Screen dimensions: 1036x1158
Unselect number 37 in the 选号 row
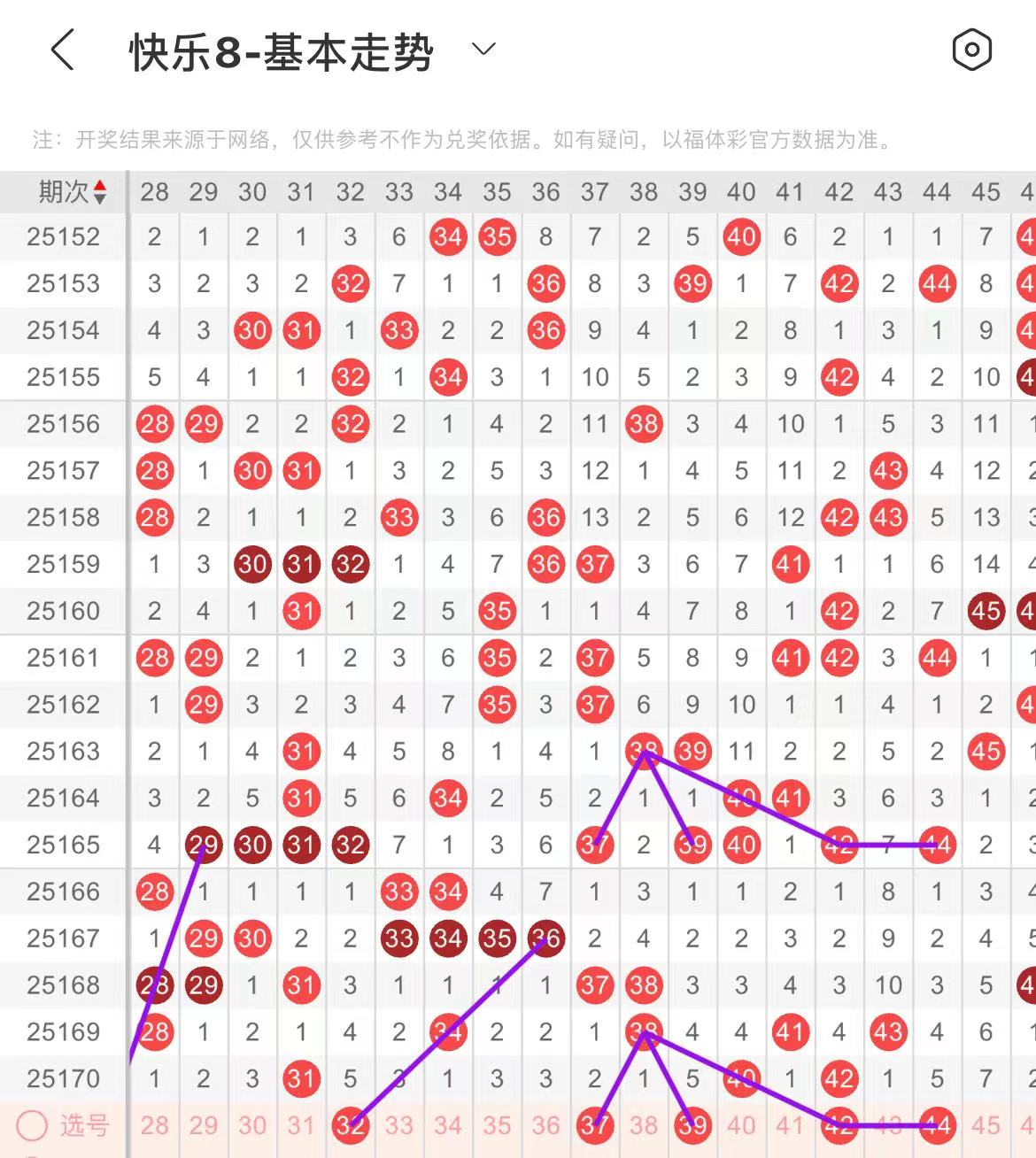594,1125
